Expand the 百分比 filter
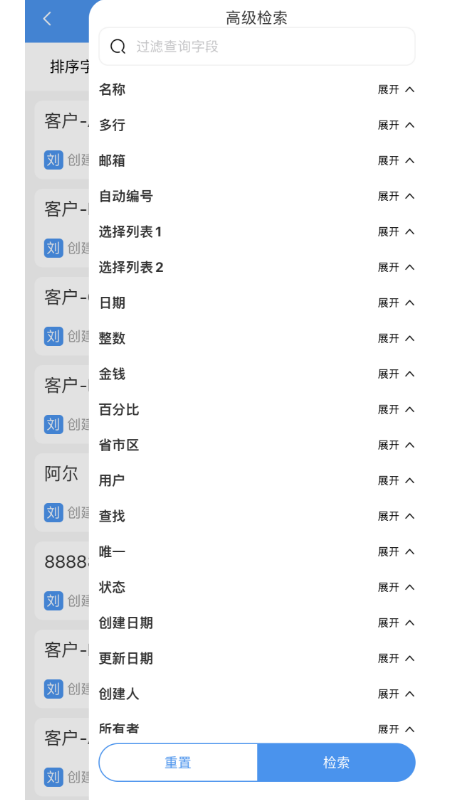 point(396,410)
